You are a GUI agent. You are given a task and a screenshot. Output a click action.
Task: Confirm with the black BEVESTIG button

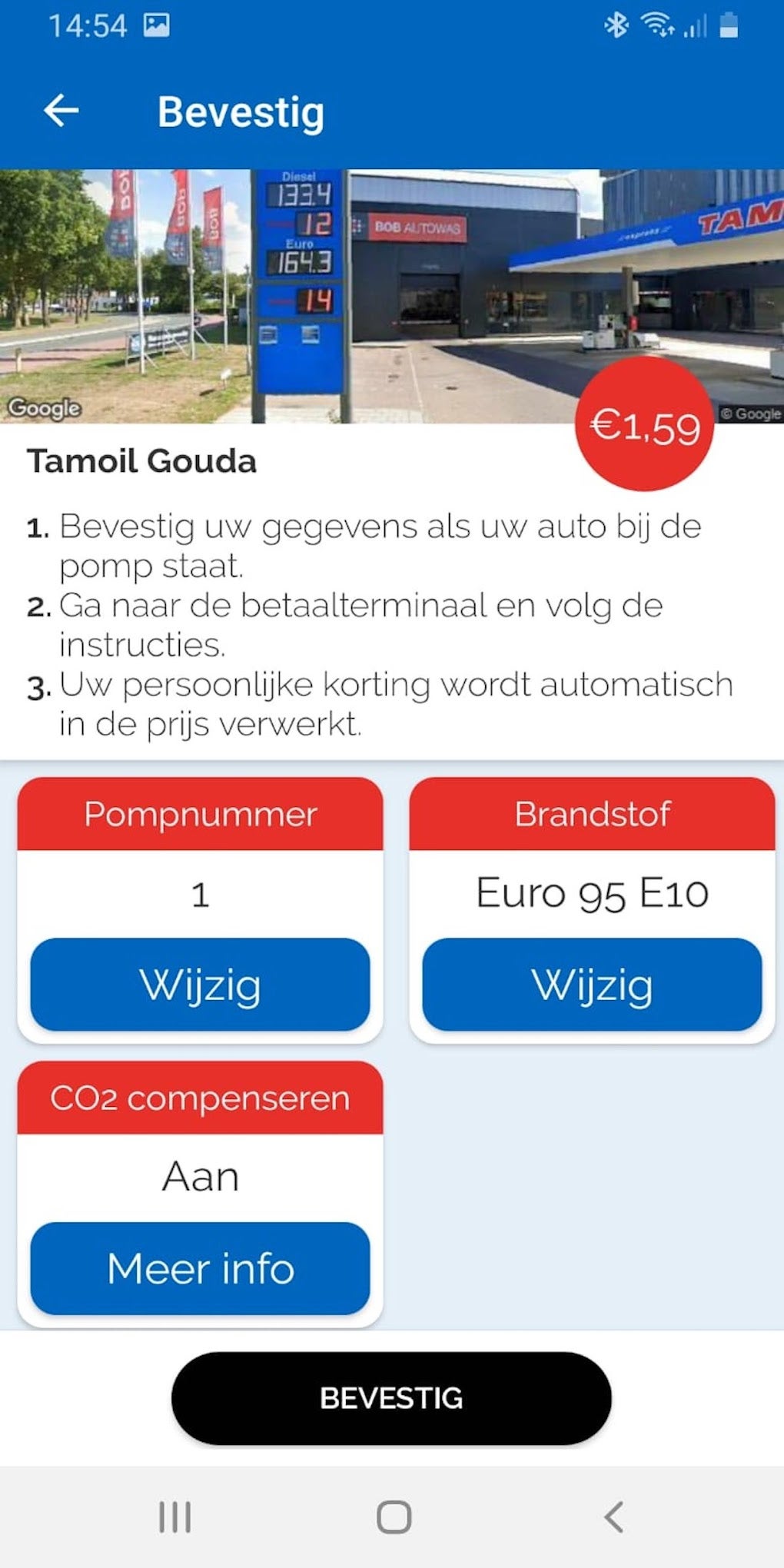tap(391, 1398)
